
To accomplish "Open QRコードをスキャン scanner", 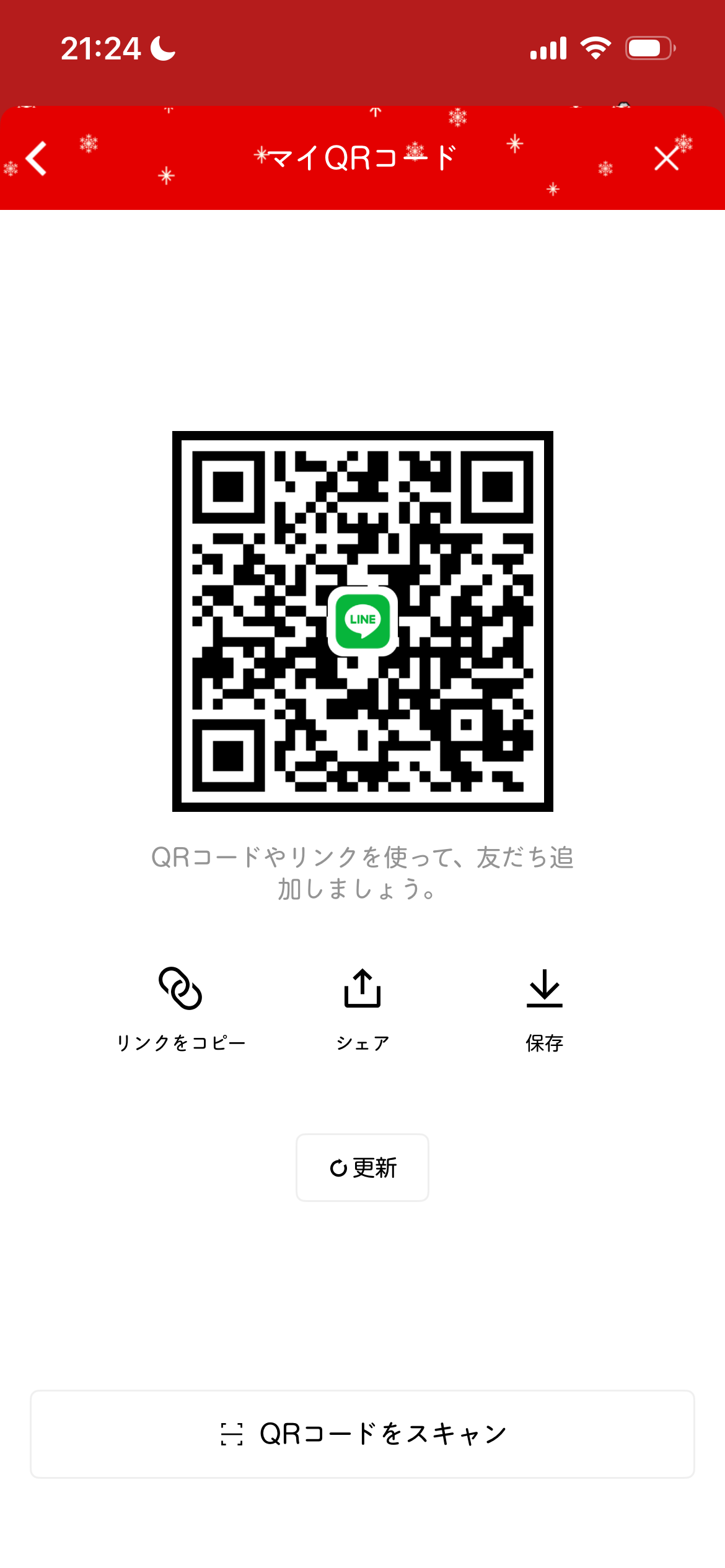I will (362, 1434).
